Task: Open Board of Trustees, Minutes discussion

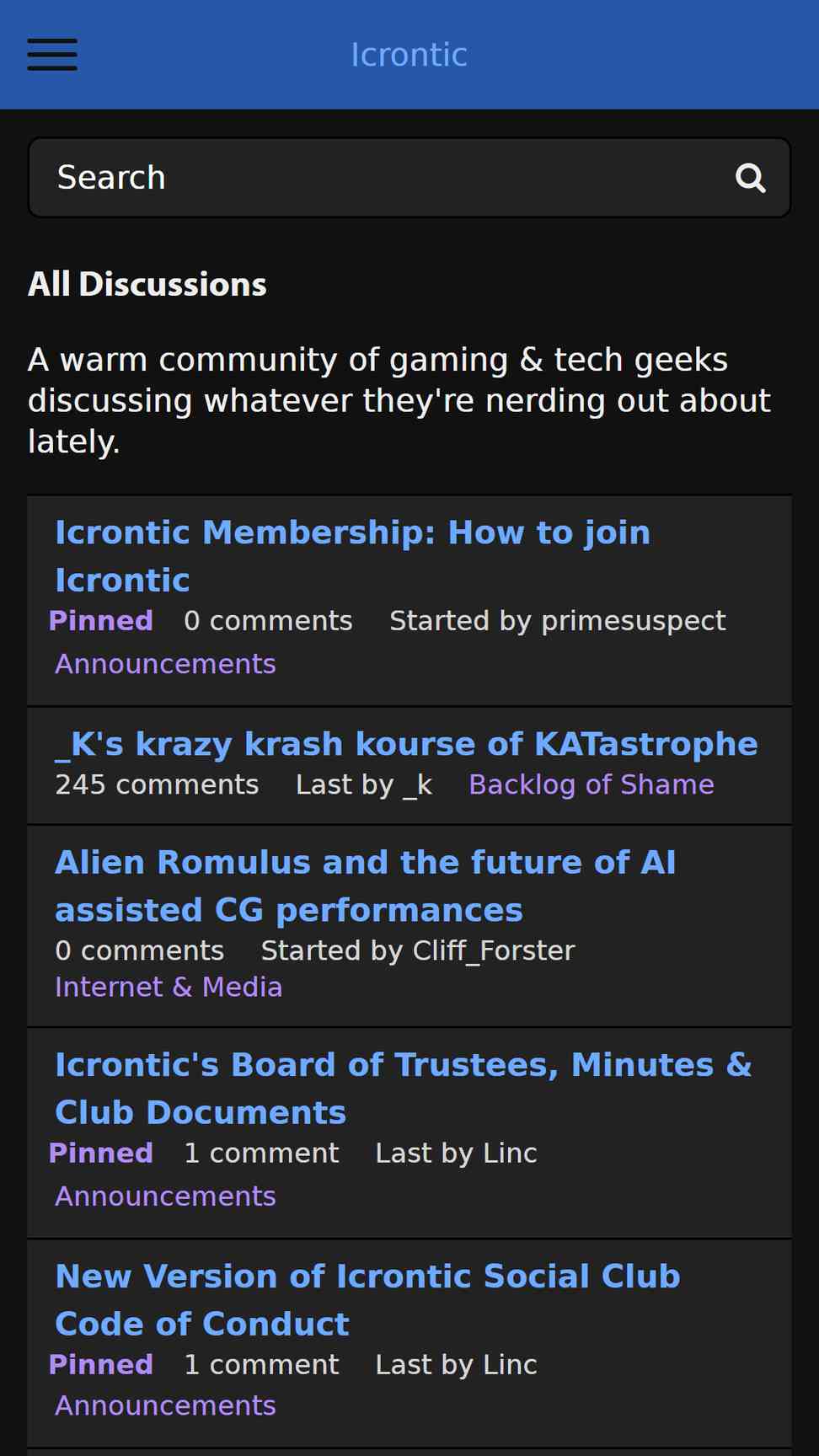Action: [x=404, y=1089]
